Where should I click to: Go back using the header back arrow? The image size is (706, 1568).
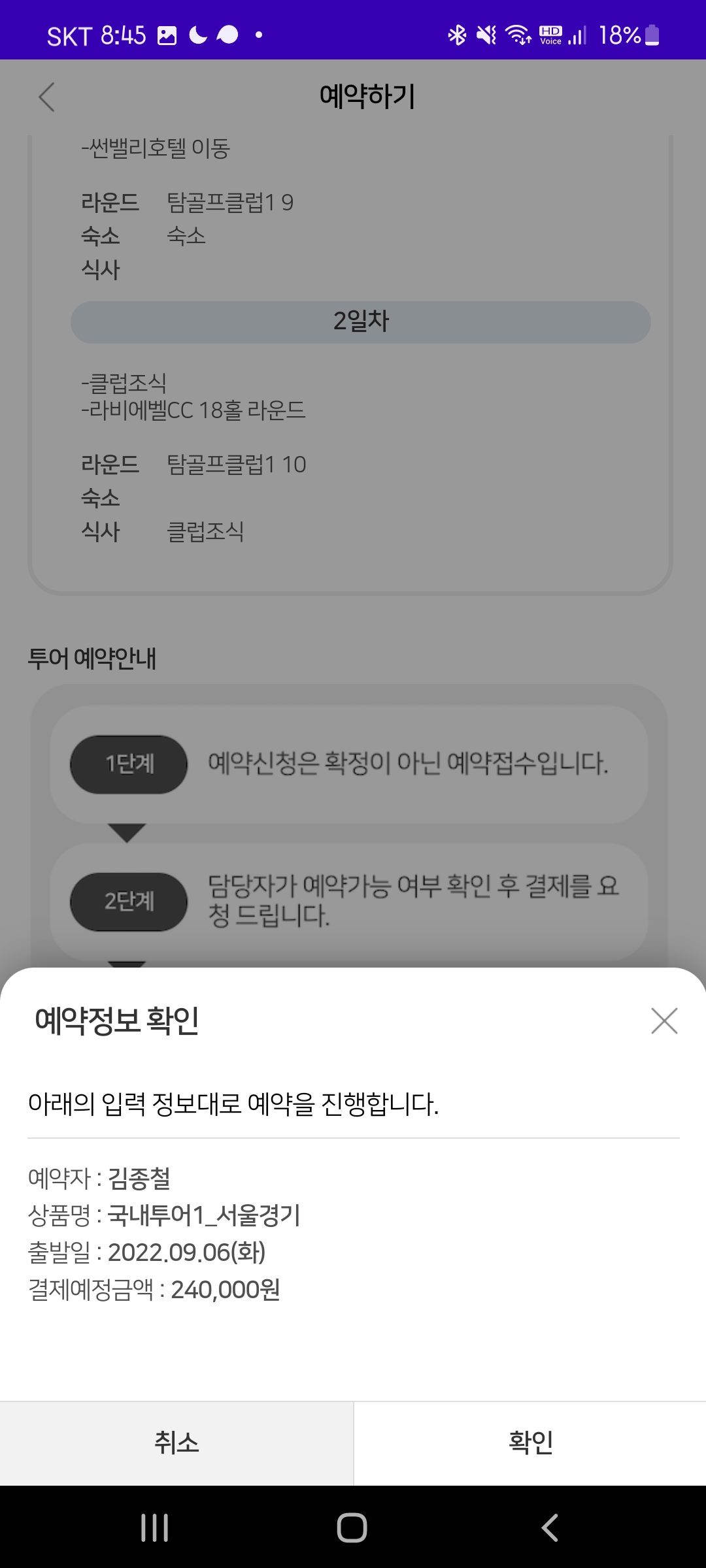[46, 97]
